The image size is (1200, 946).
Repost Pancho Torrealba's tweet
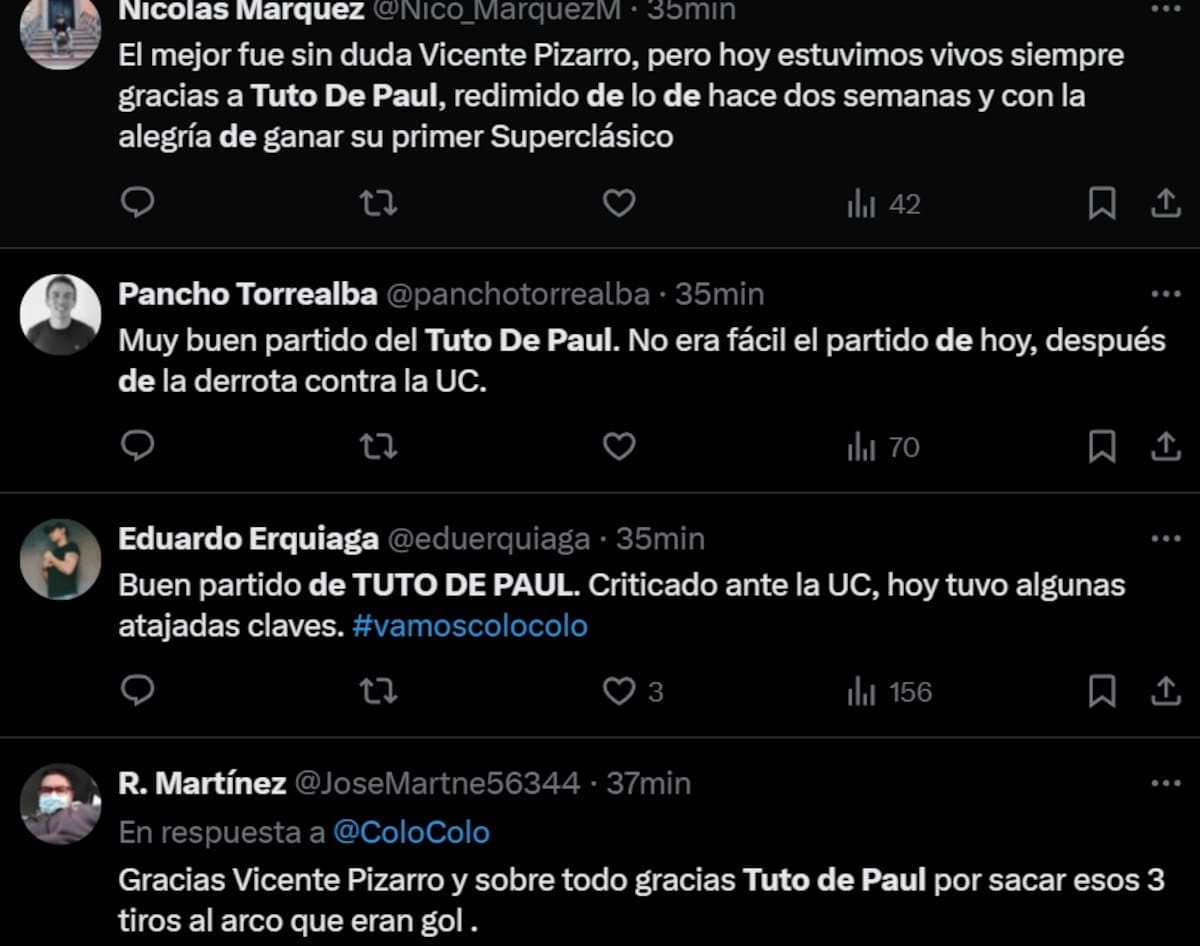[378, 447]
